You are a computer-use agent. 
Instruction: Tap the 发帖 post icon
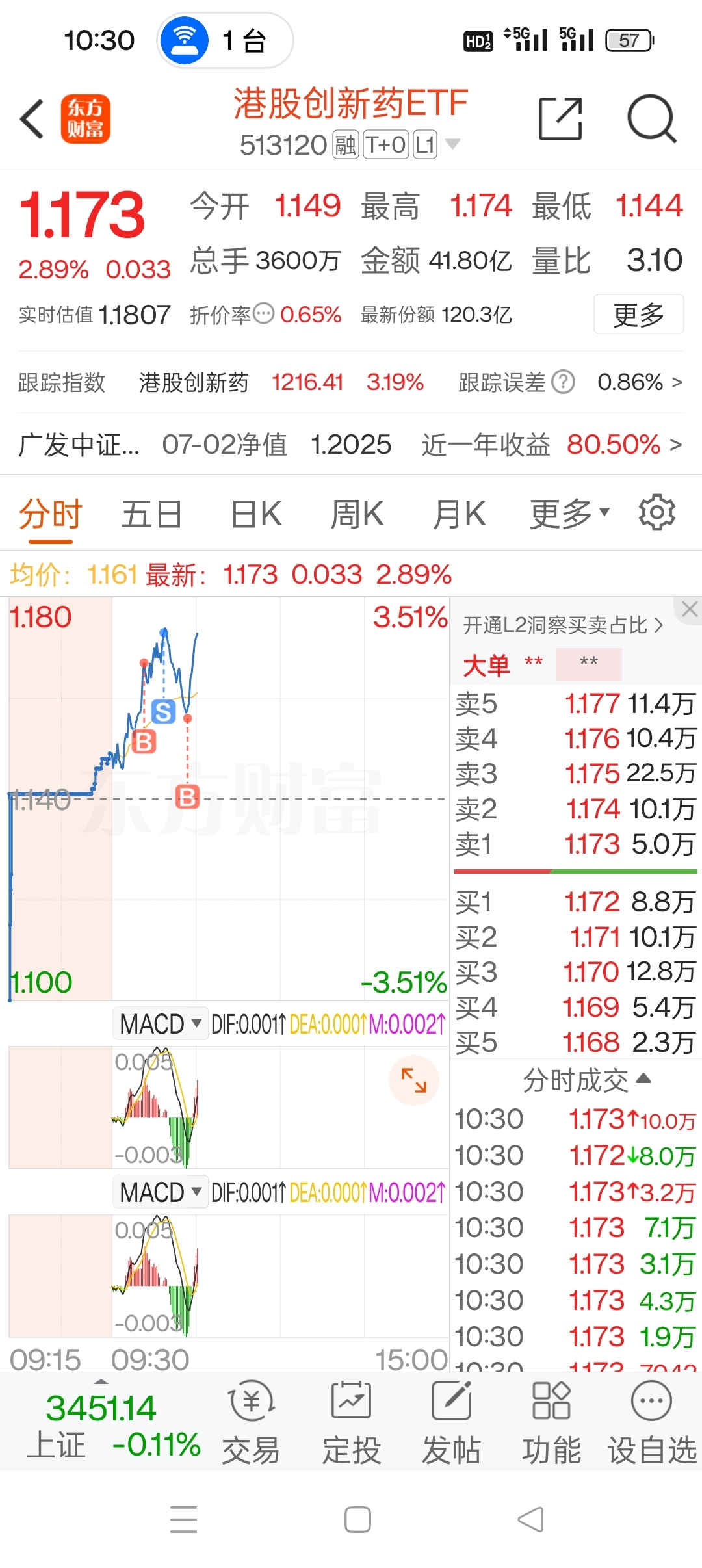pos(453,1420)
